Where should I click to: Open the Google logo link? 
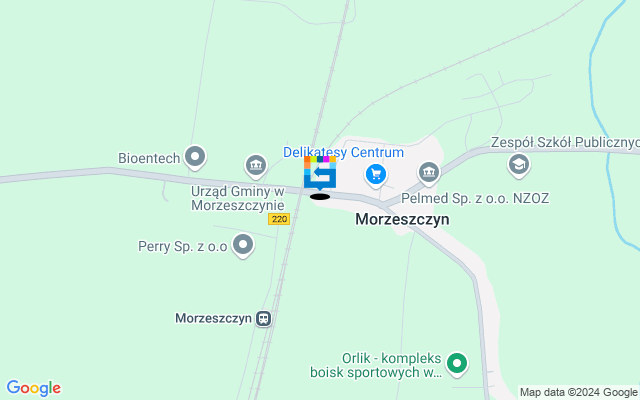tap(33, 388)
